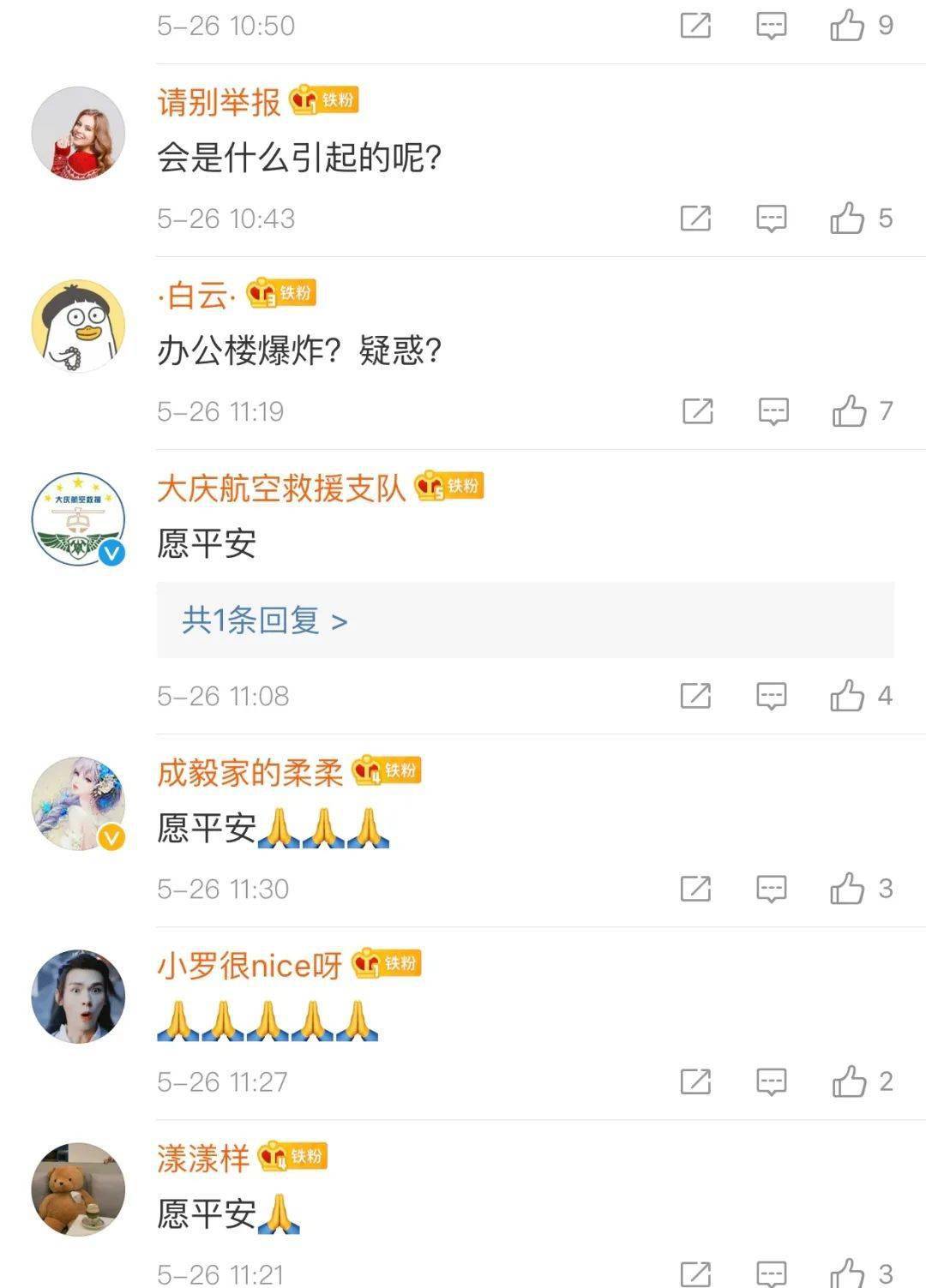
Task: Like the comment posted at 10:50
Action: (847, 26)
